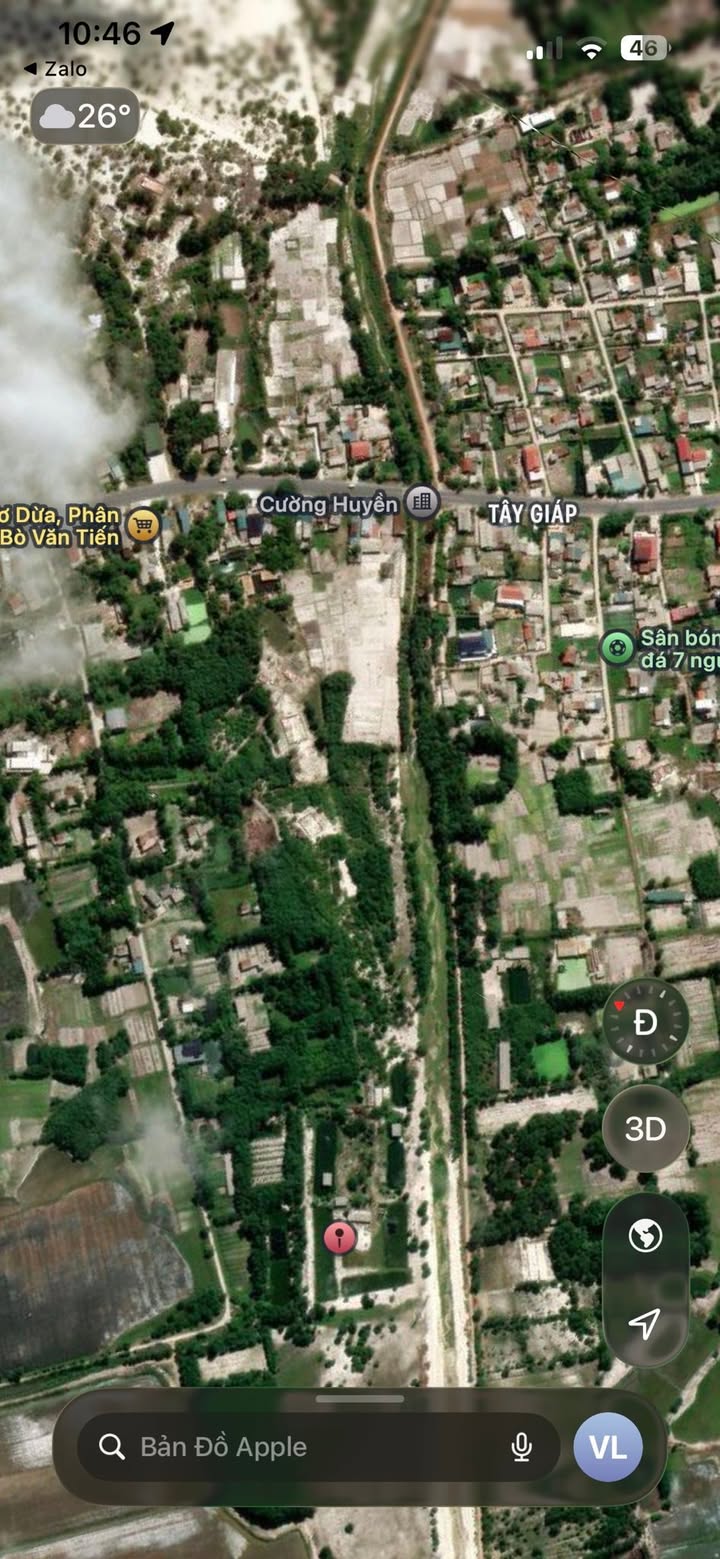The width and height of the screenshot is (720, 1559).
Task: Tap the microphone for voice search
Action: tap(521, 1447)
